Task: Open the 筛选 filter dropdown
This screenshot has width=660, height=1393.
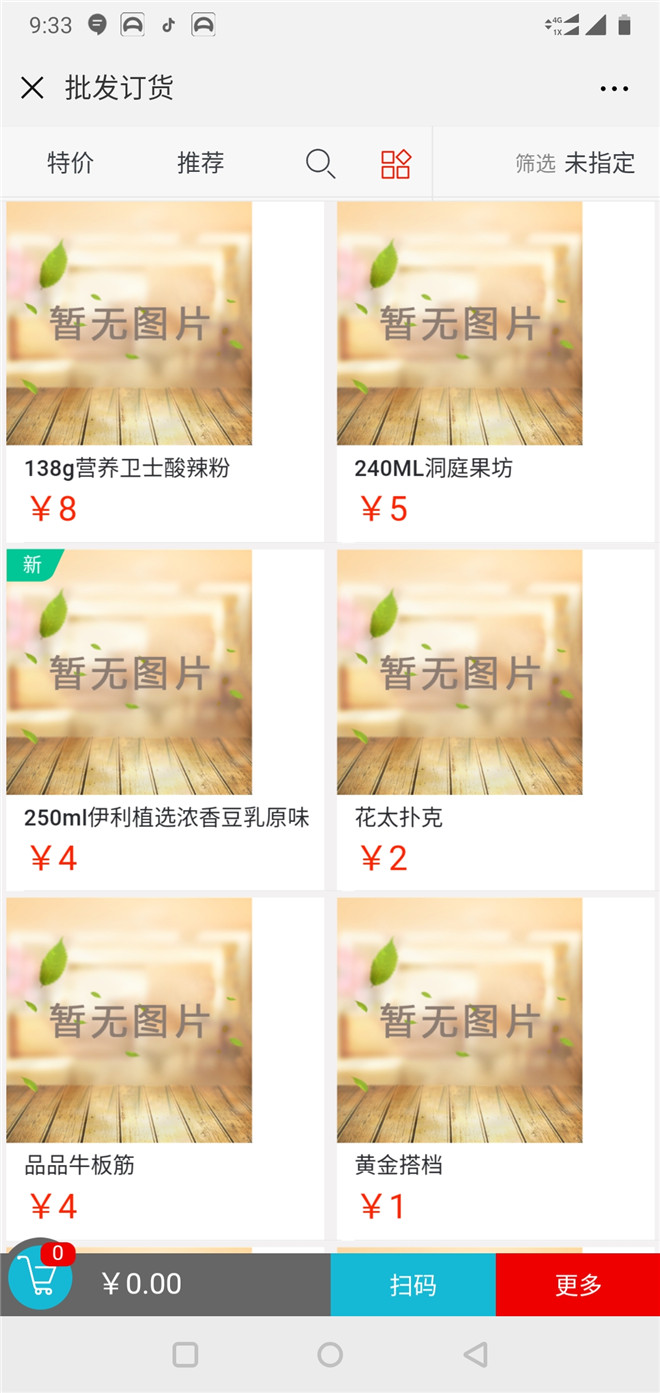Action: [575, 163]
